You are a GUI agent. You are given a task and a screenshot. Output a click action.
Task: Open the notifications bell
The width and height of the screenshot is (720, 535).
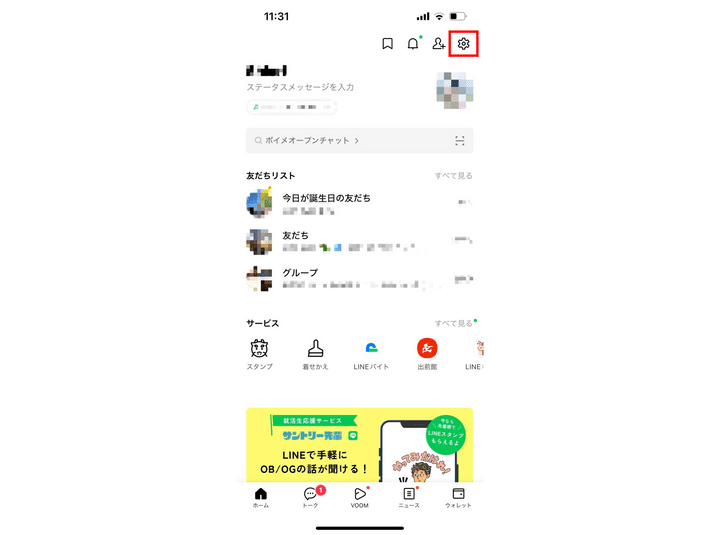412,44
